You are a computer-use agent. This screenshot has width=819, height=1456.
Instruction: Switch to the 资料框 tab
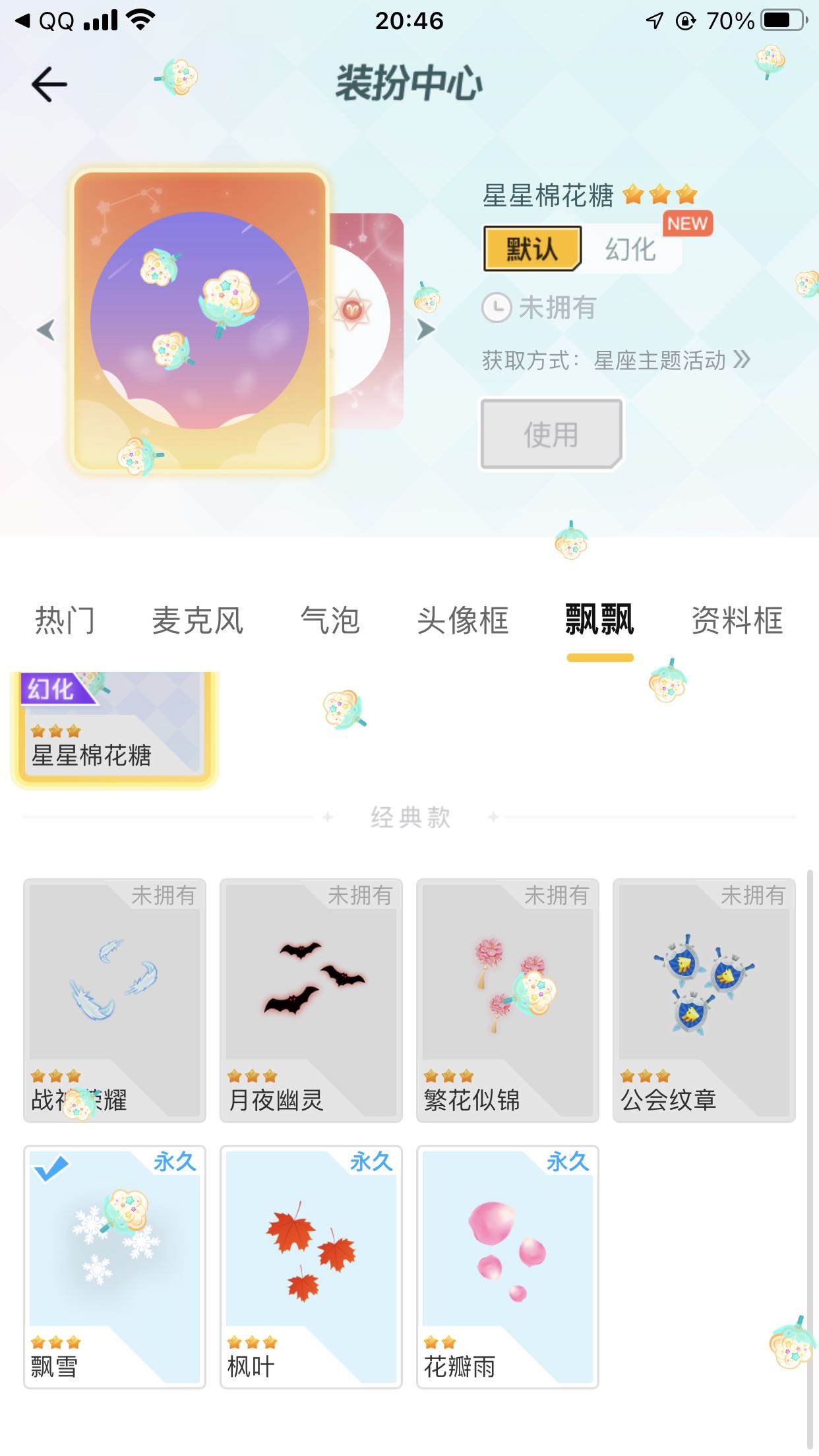click(x=737, y=621)
